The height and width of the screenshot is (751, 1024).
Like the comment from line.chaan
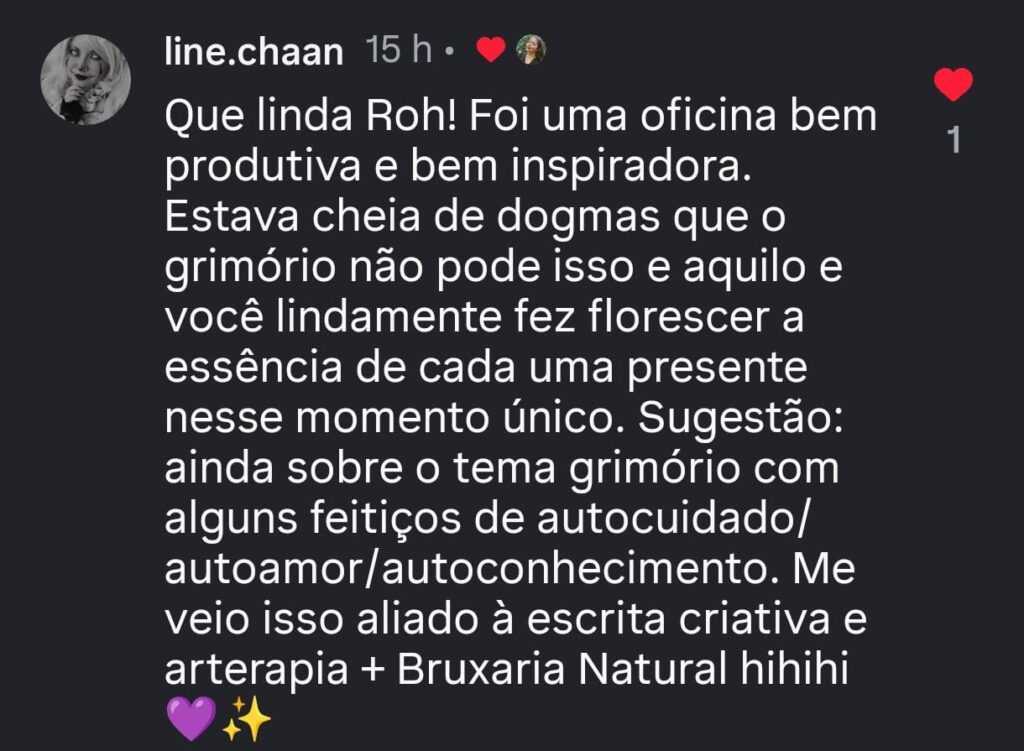tap(952, 84)
